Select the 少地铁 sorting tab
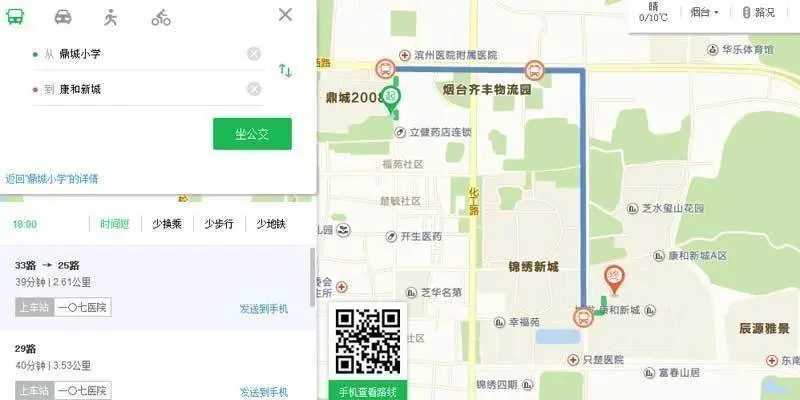Viewport: 800px width, 400px height. click(x=270, y=224)
